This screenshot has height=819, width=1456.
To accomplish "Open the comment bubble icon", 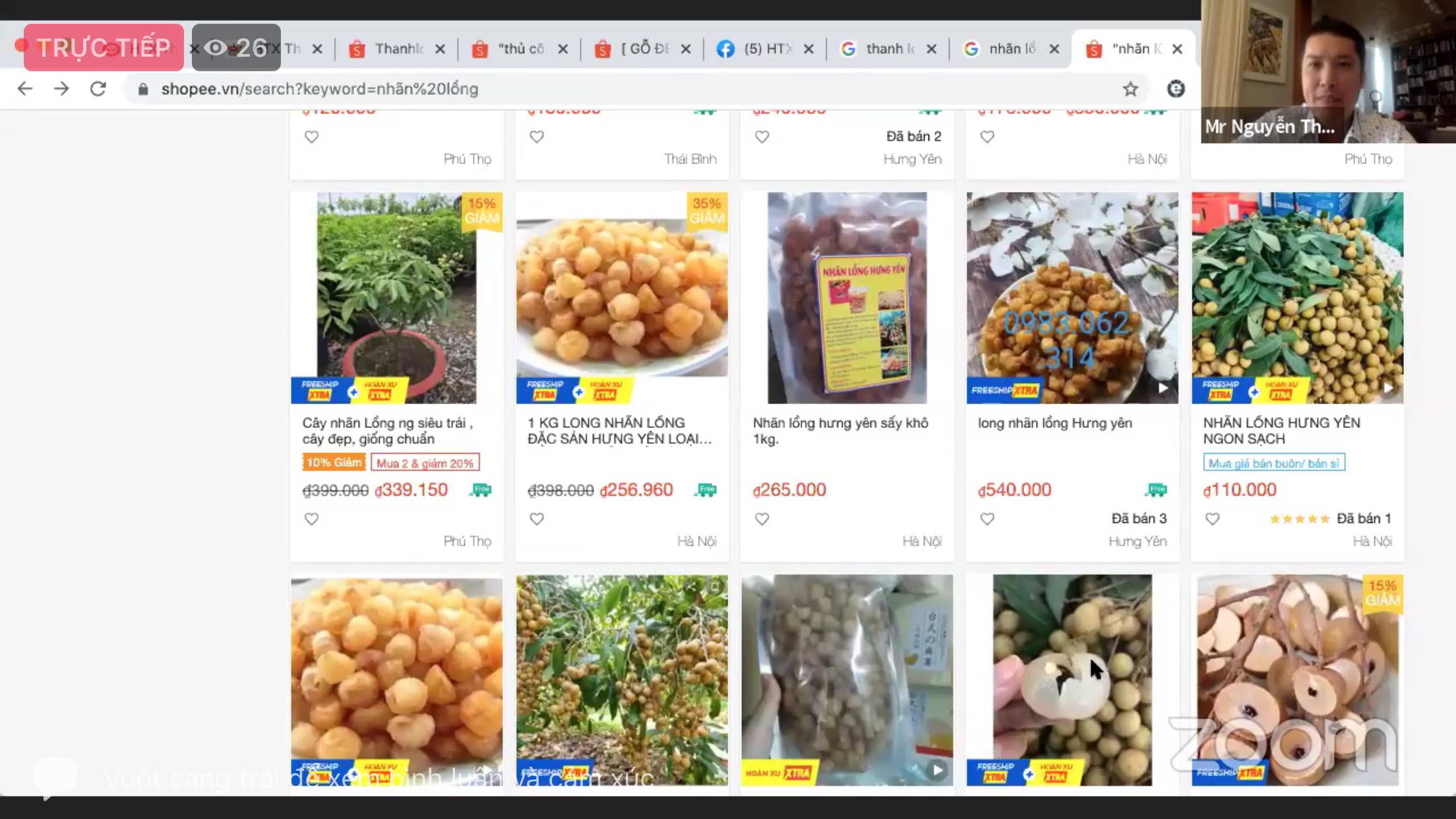I will pyautogui.click(x=55, y=776).
